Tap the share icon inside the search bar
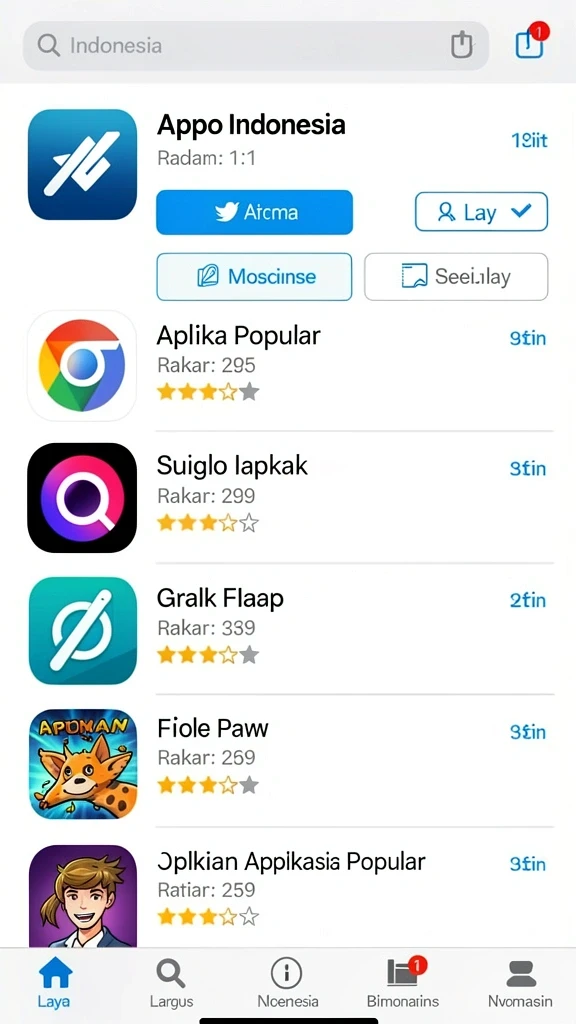The image size is (576, 1024). click(x=462, y=45)
